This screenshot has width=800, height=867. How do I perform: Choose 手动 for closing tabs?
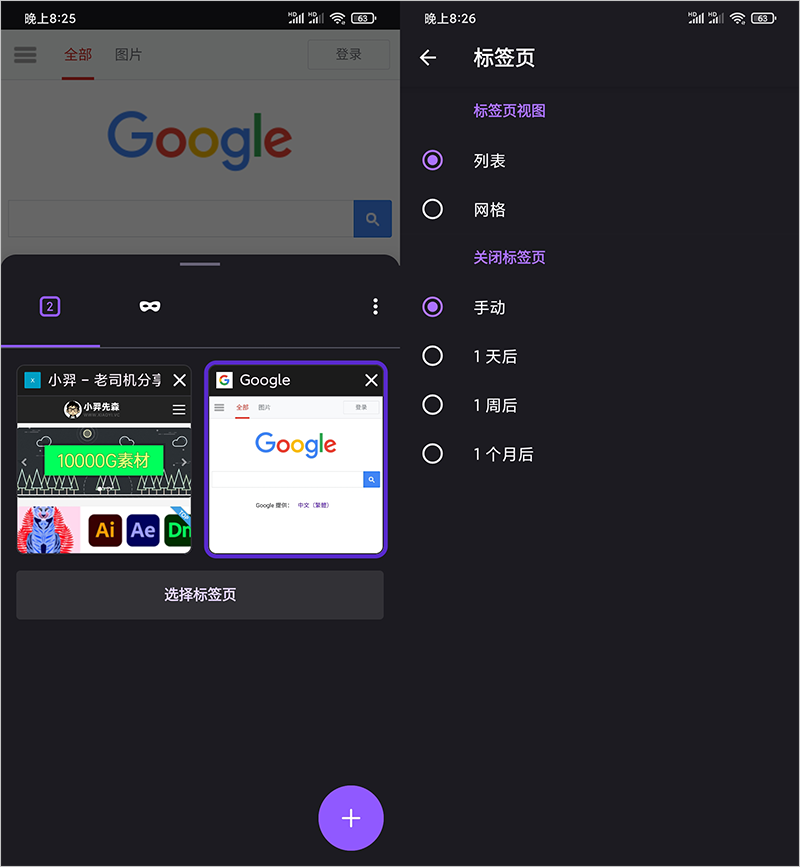[x=433, y=307]
